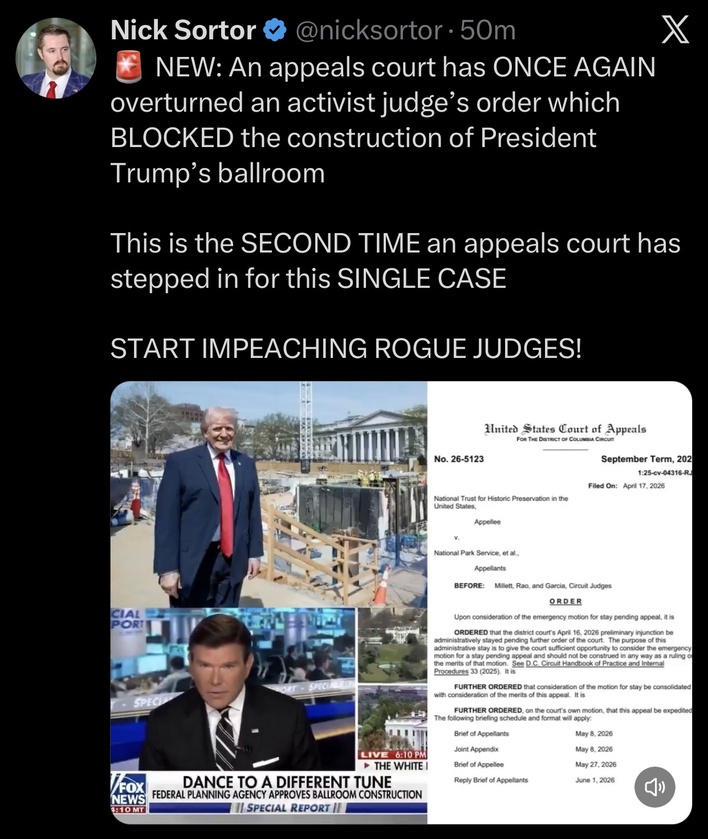Screen dimensions: 708x839
Task: Open the post on X via logo
Action: 675,31
